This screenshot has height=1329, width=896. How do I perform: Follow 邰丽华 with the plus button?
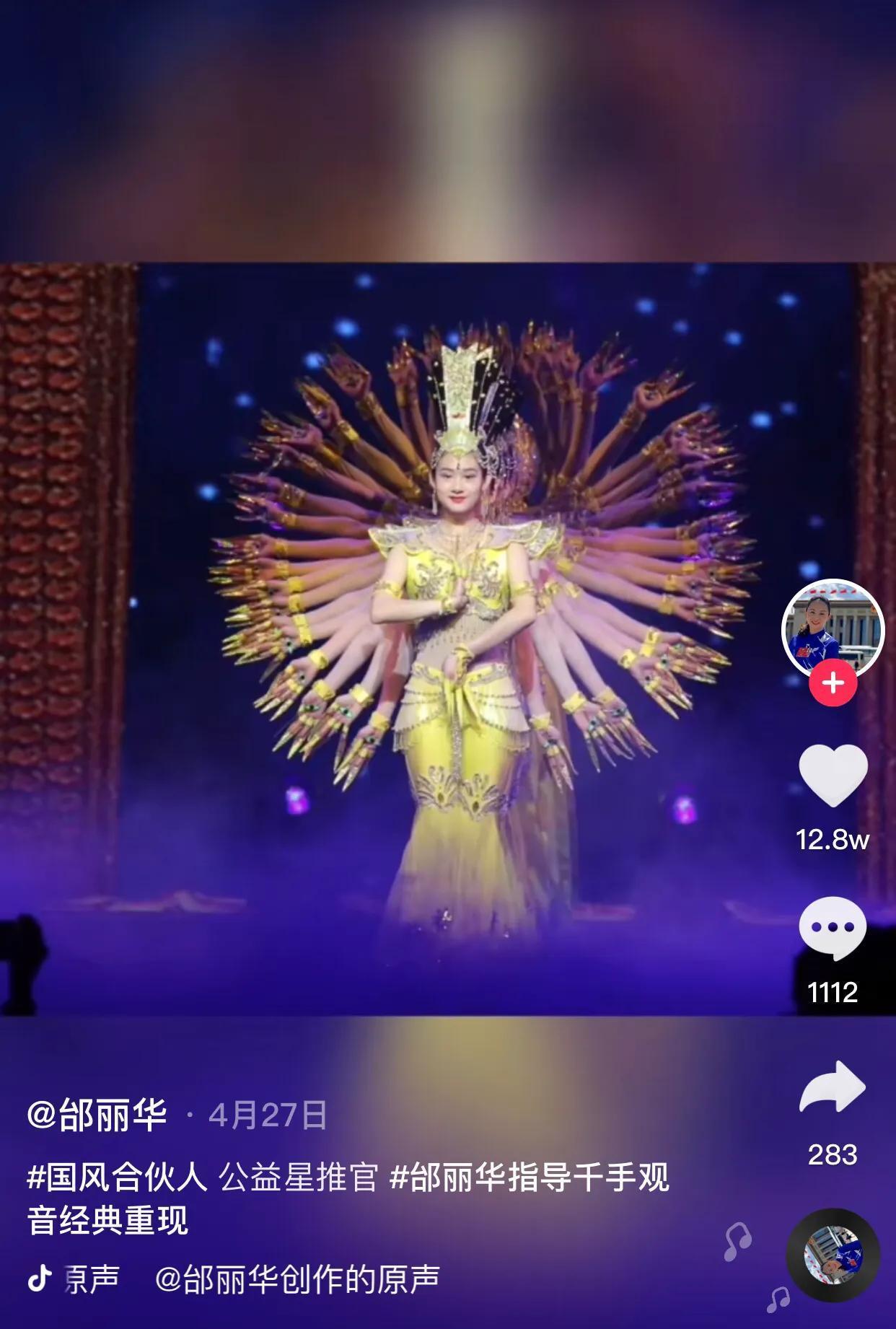click(833, 683)
